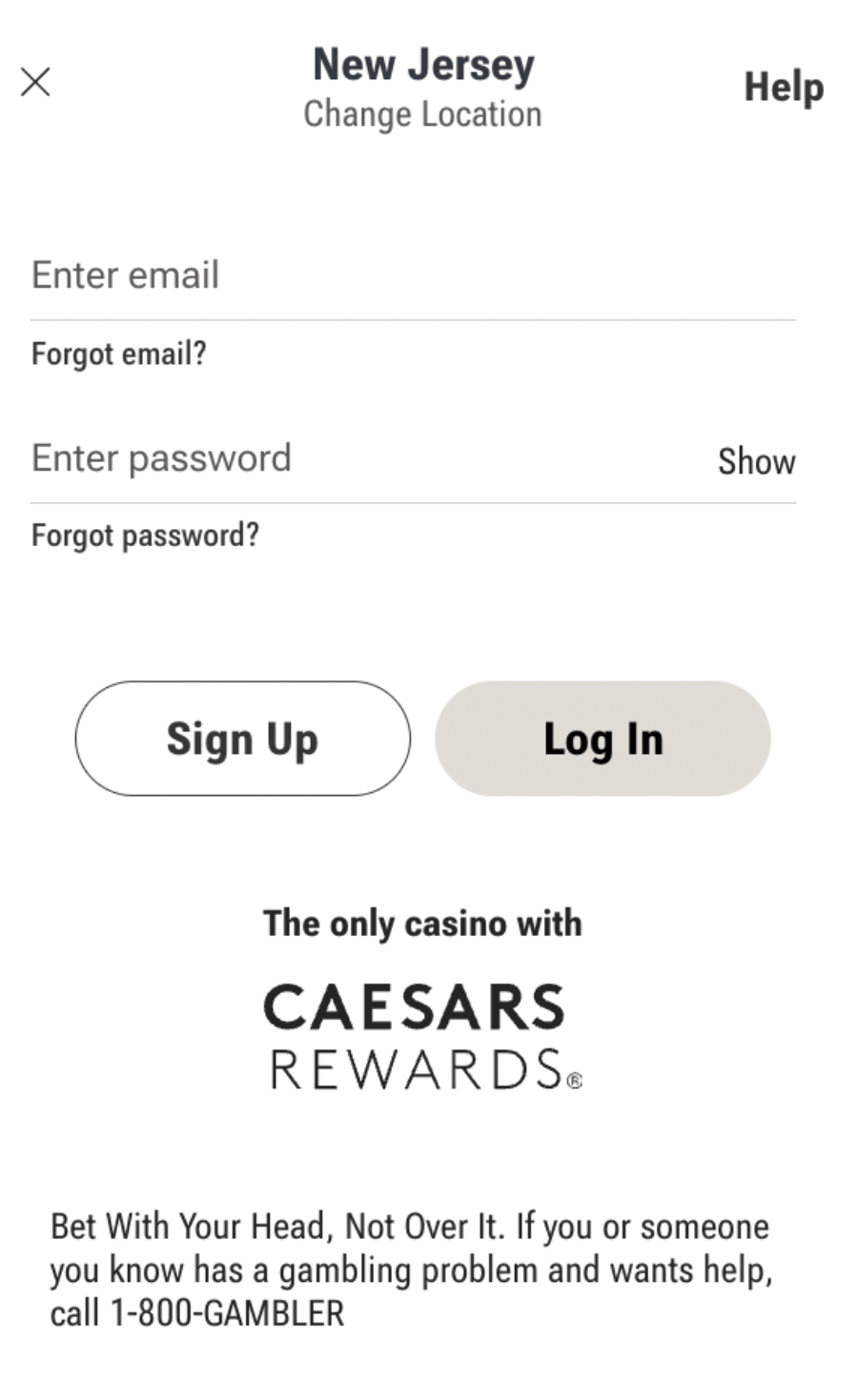Click the New Jersey header text

coord(422,65)
